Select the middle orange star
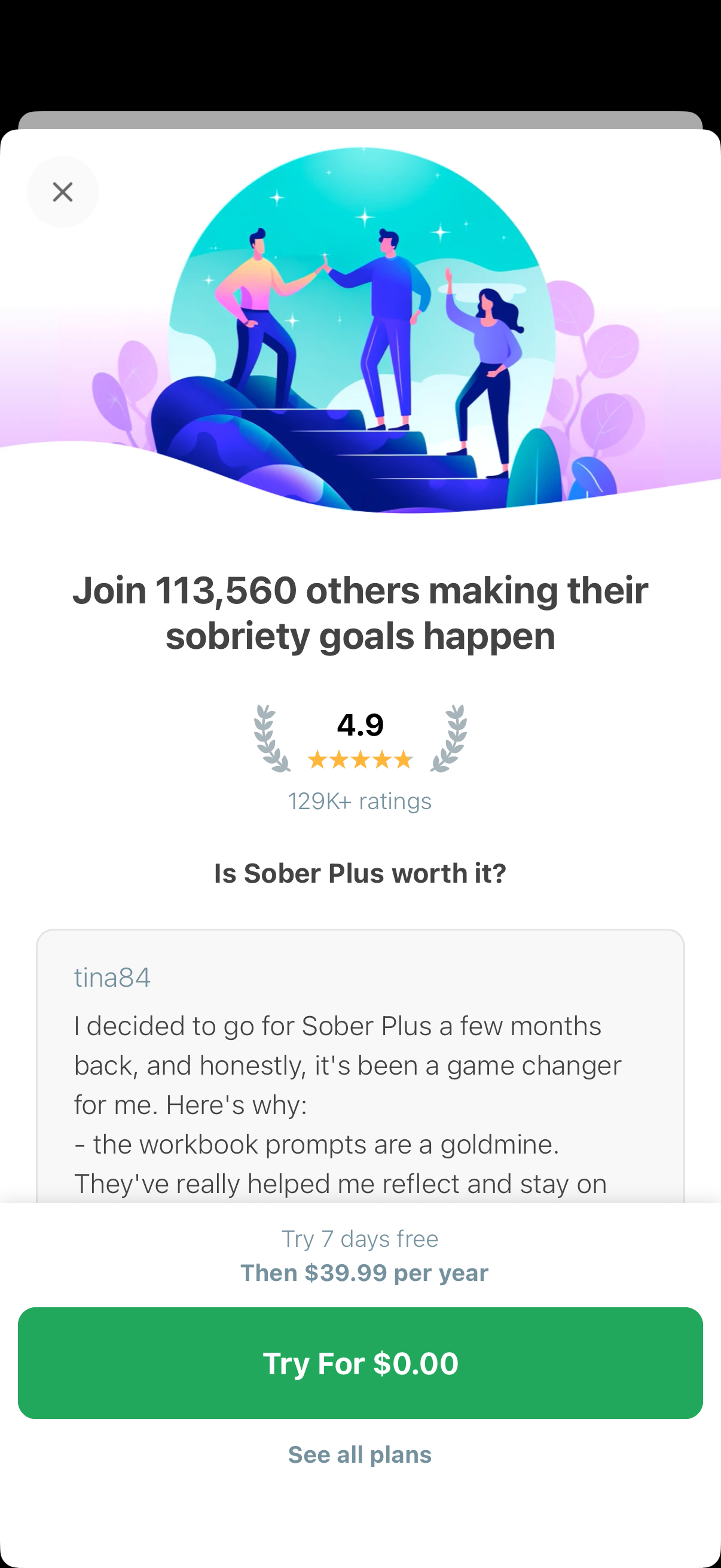 [361, 759]
